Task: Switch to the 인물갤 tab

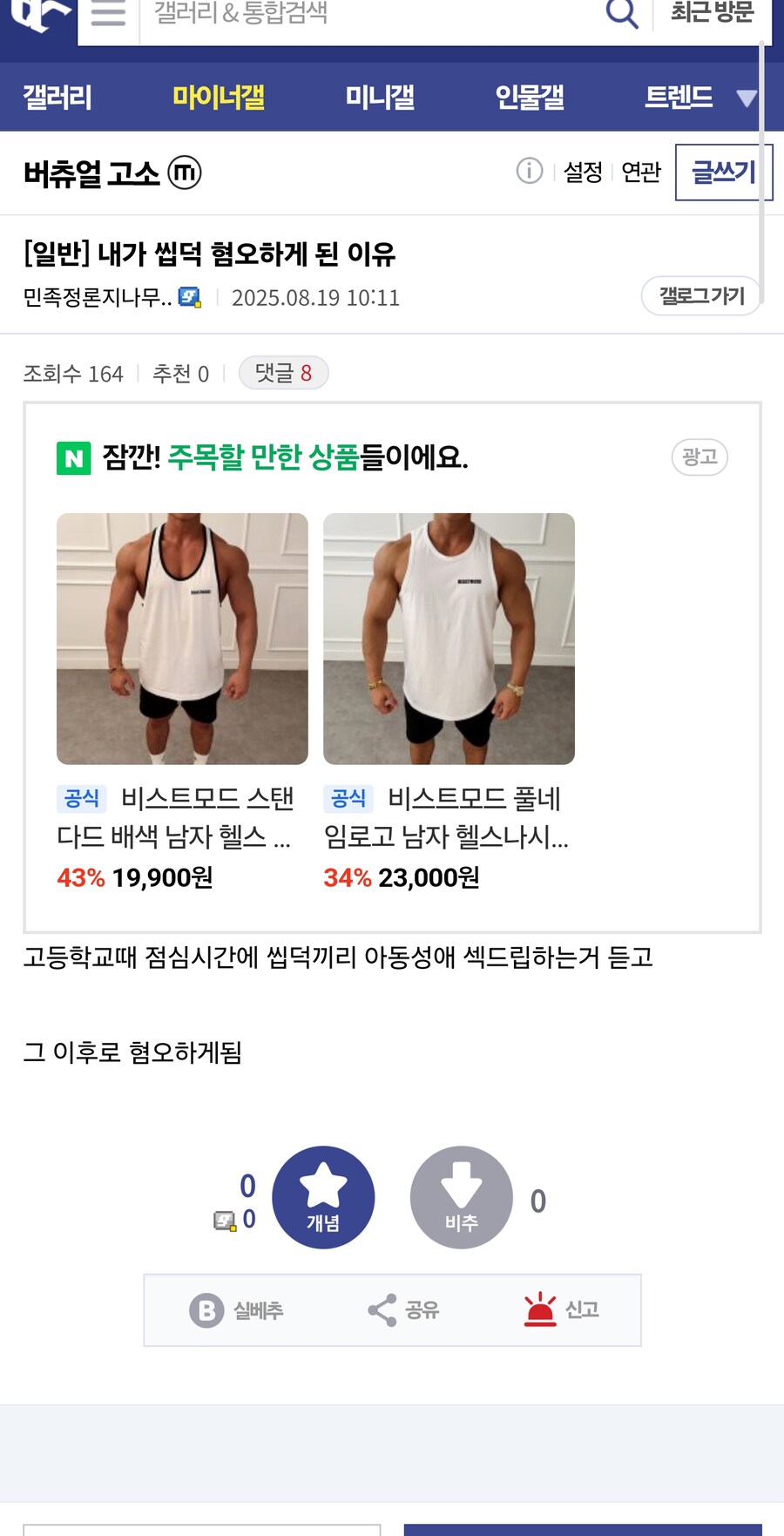Action: pos(530,97)
